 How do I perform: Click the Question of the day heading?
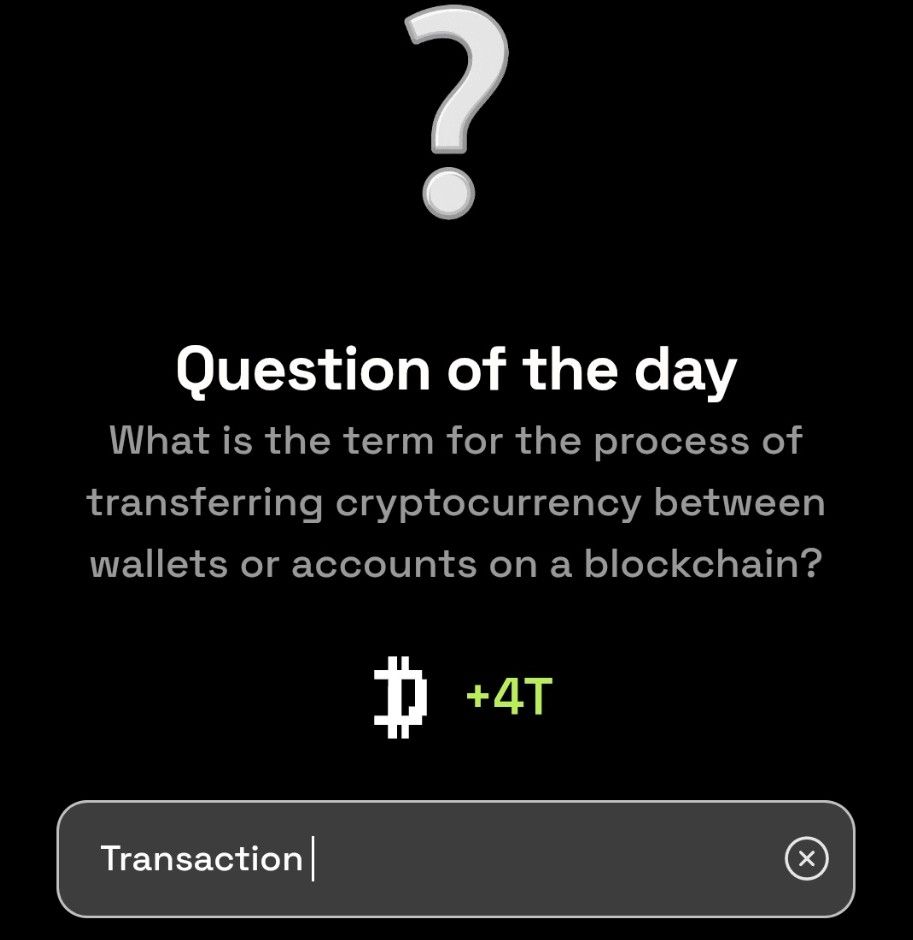click(455, 368)
